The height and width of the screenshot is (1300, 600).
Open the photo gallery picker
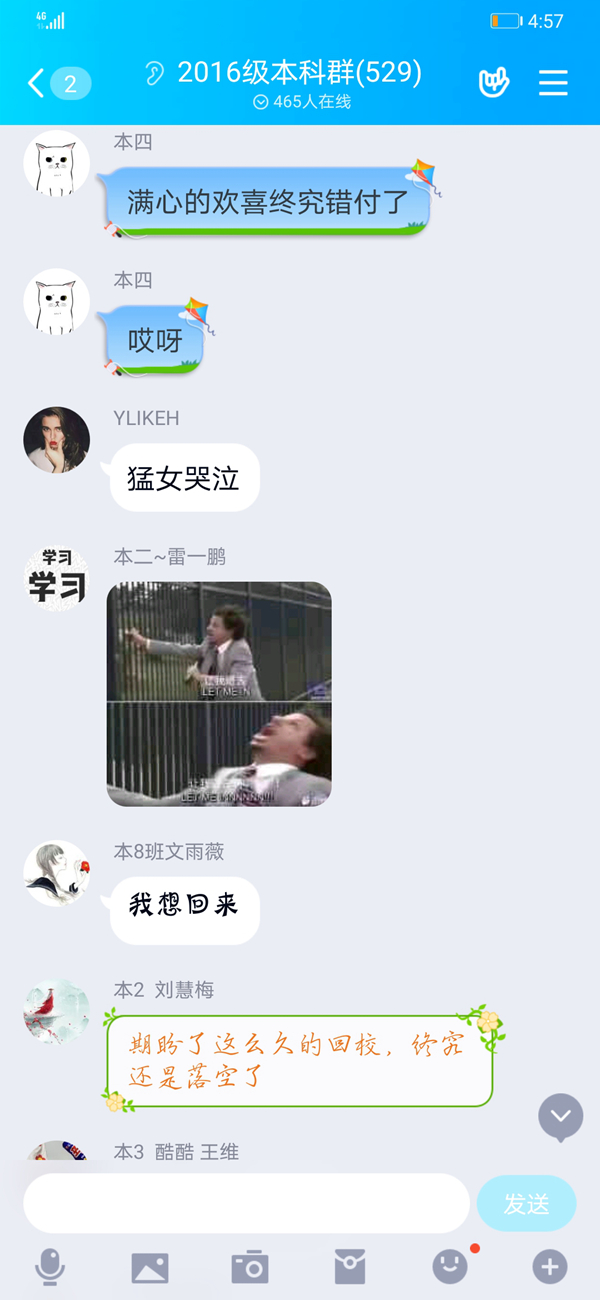[150, 1267]
